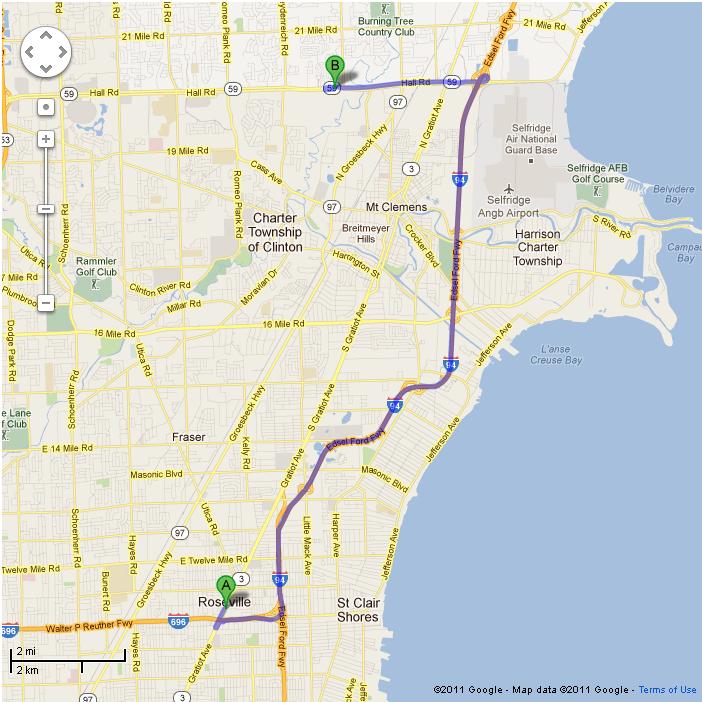Zoom out with the bottom minus button
The height and width of the screenshot is (702, 702).
[x=46, y=301]
